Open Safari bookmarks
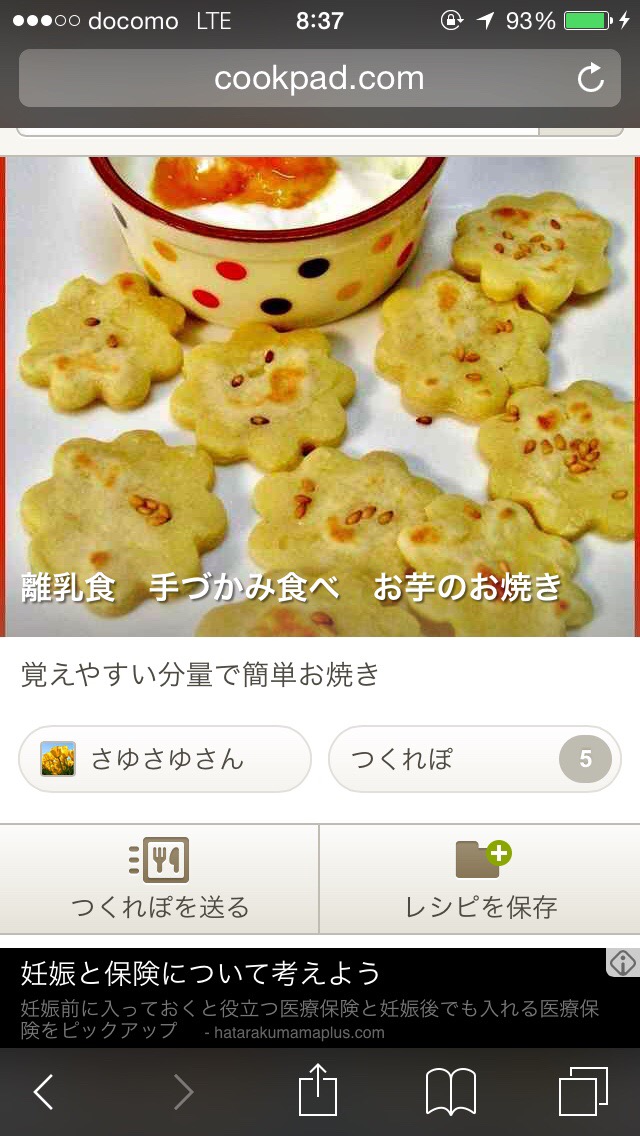The height and width of the screenshot is (1136, 640). pos(451,1092)
